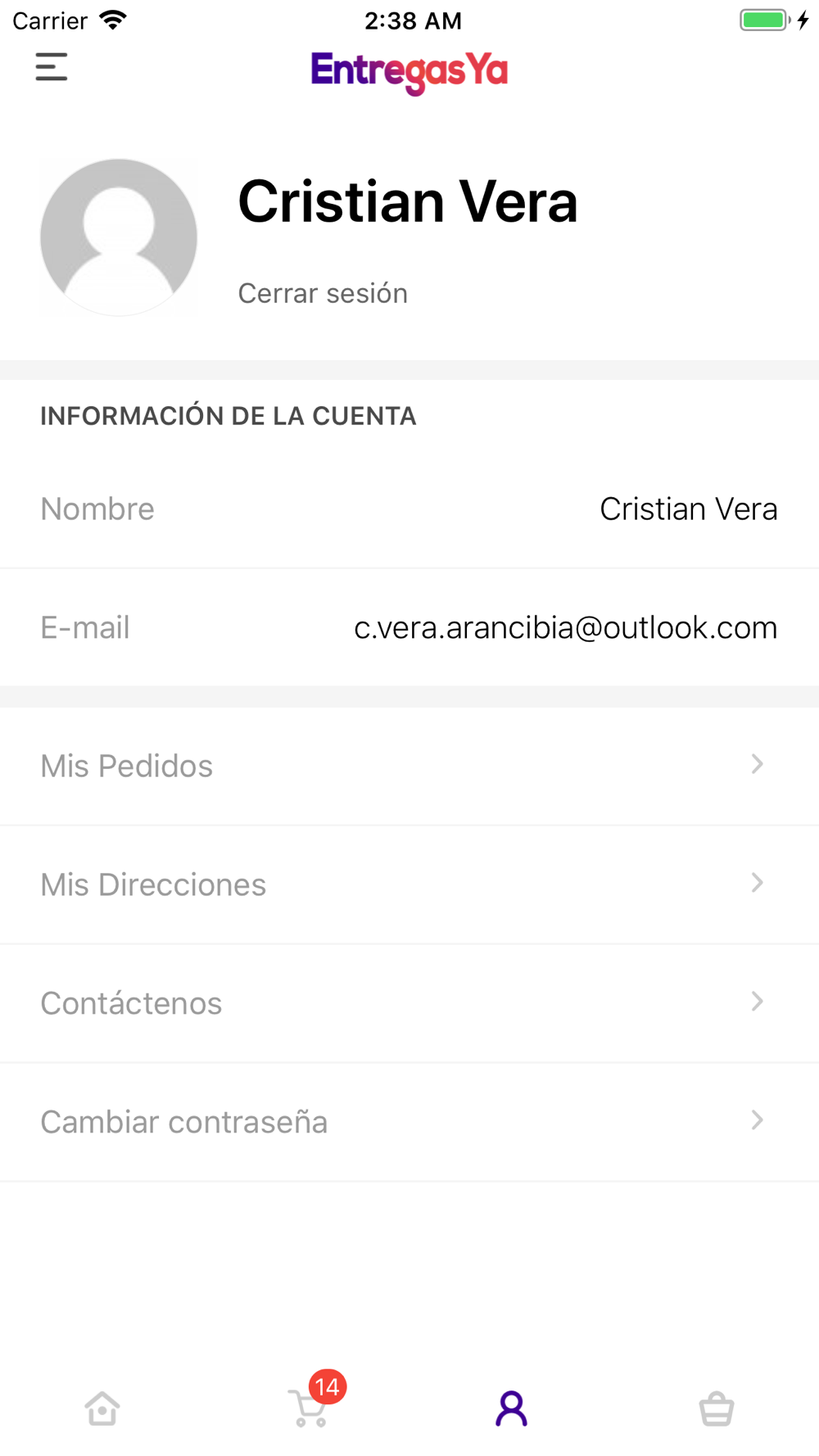Open the Contáctenos row
The width and height of the screenshot is (819, 1456).
pyautogui.click(x=409, y=1004)
